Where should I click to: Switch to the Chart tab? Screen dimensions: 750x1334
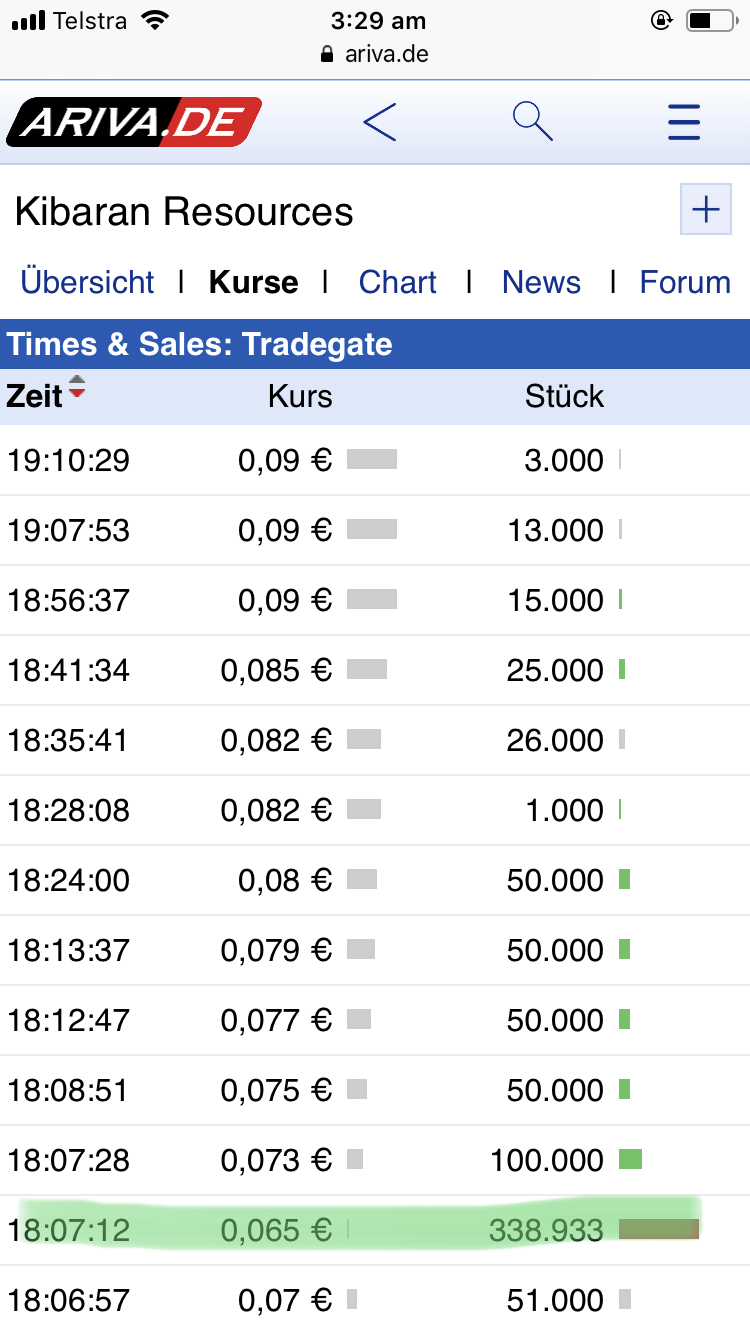click(x=398, y=282)
